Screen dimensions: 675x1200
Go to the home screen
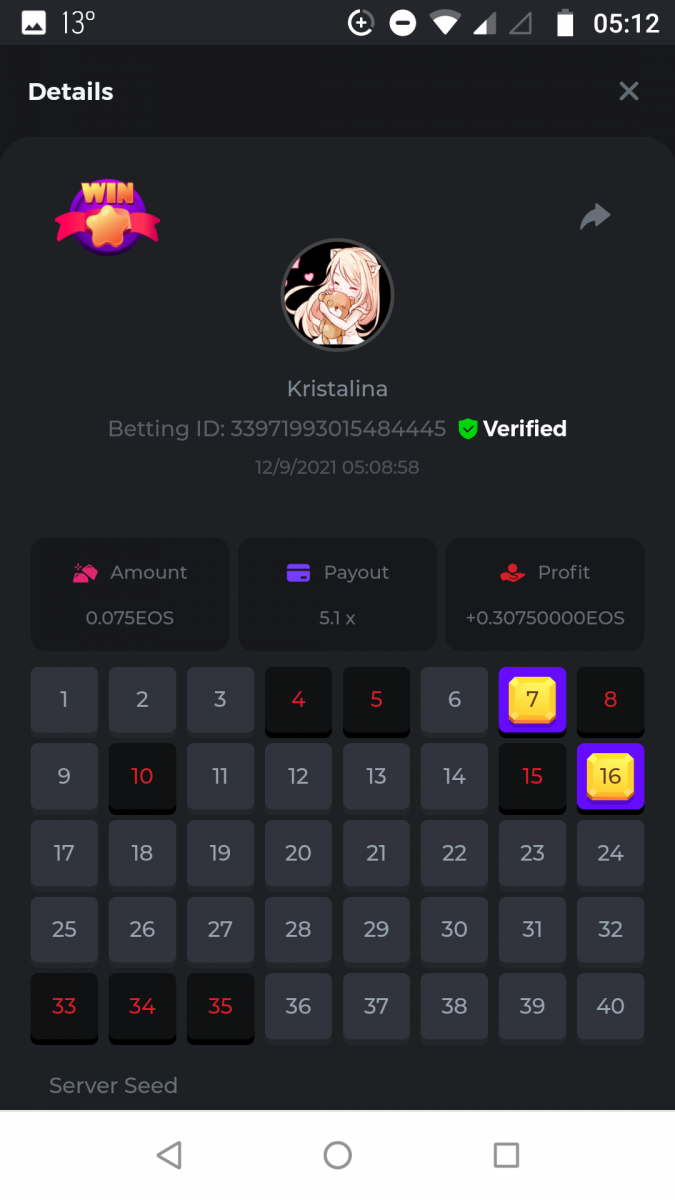(338, 1155)
